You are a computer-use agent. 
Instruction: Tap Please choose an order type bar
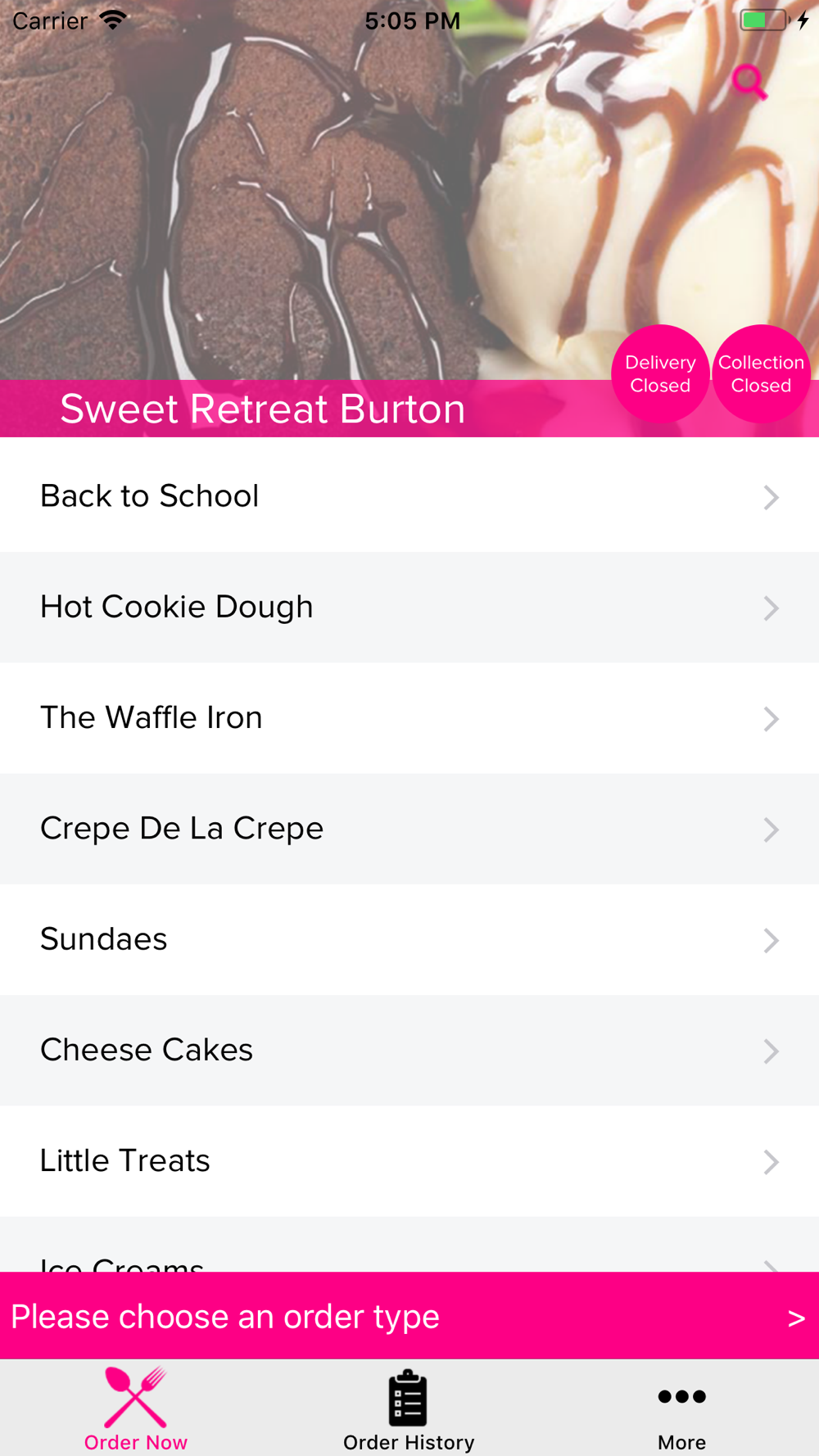tap(409, 1316)
